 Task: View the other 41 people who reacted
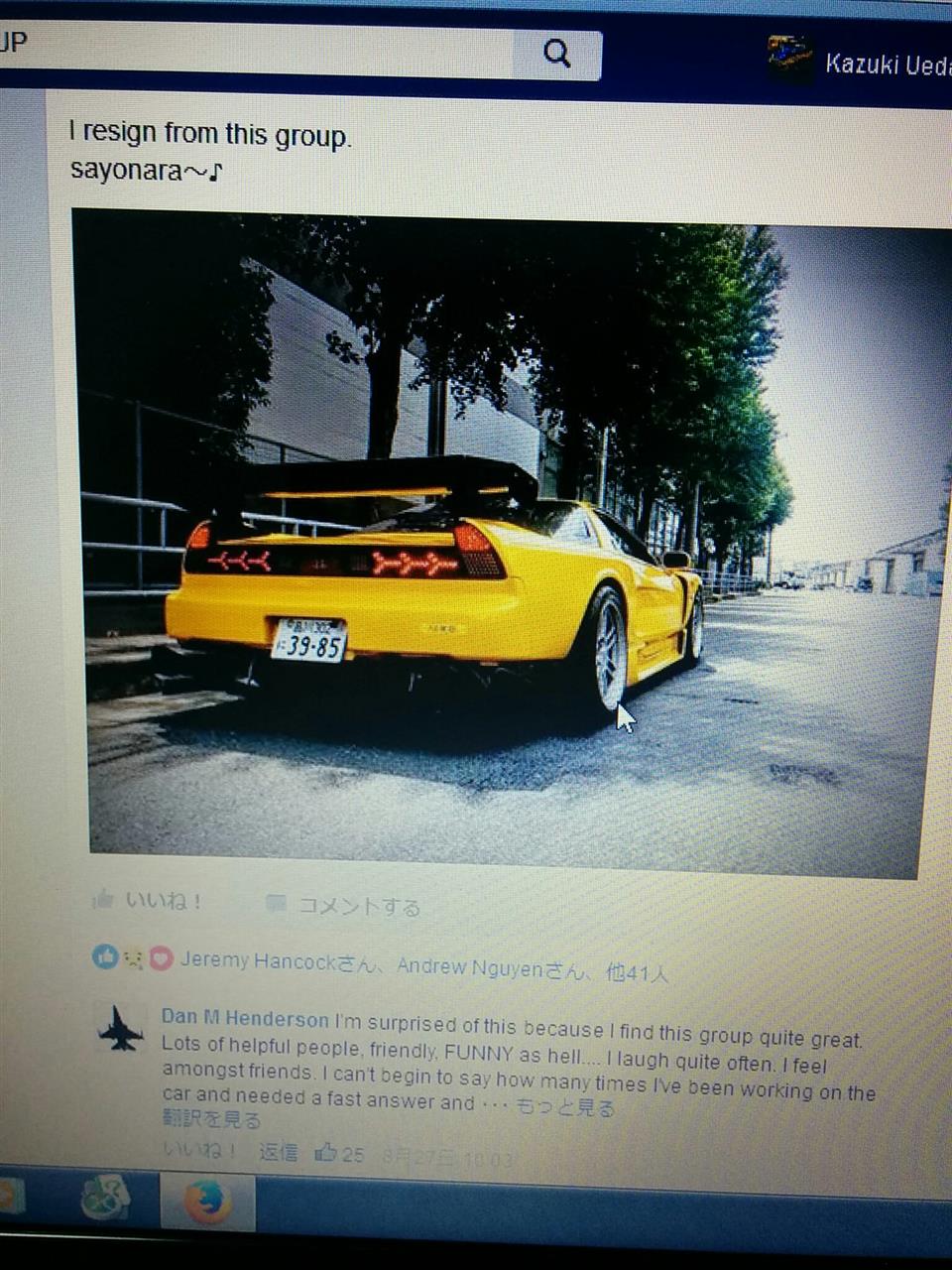[x=637, y=973]
